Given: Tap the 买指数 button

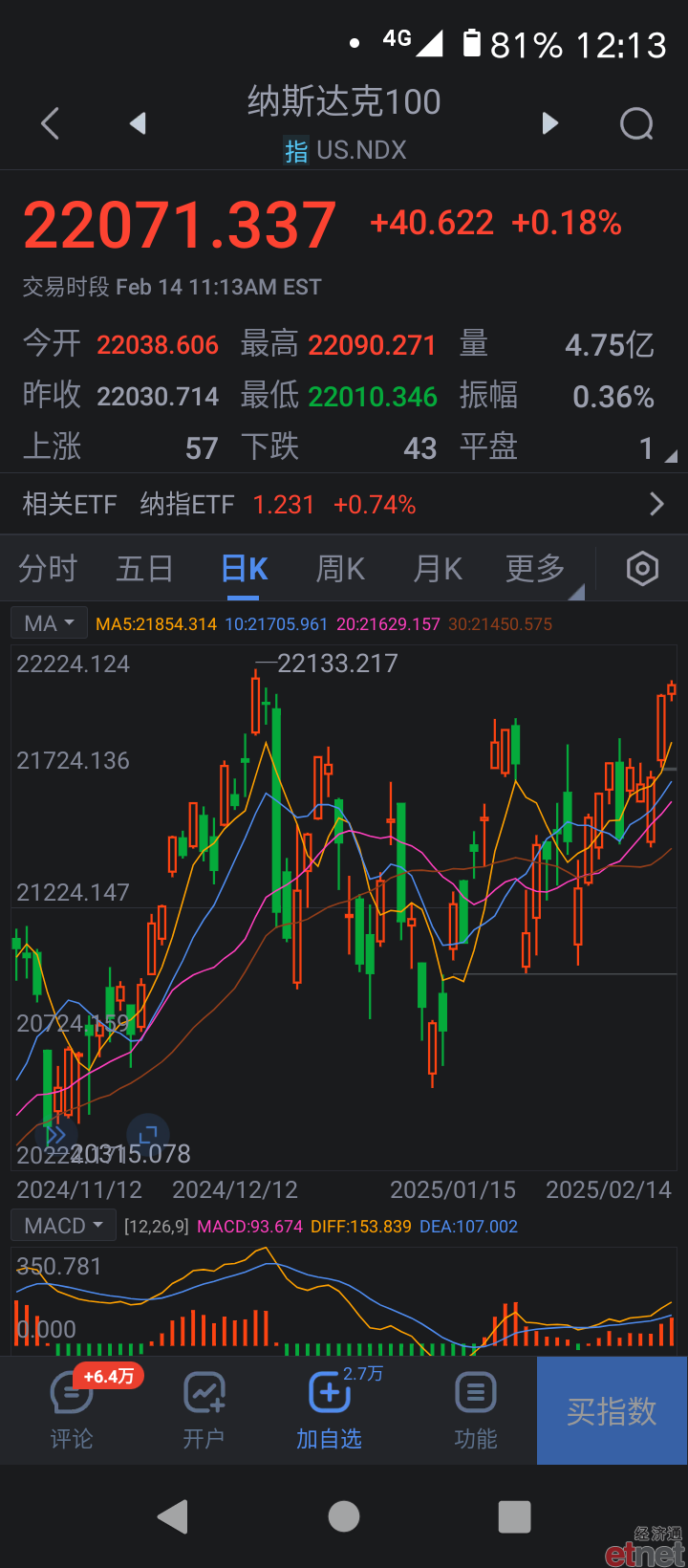Looking at the screenshot, I should [x=612, y=1410].
